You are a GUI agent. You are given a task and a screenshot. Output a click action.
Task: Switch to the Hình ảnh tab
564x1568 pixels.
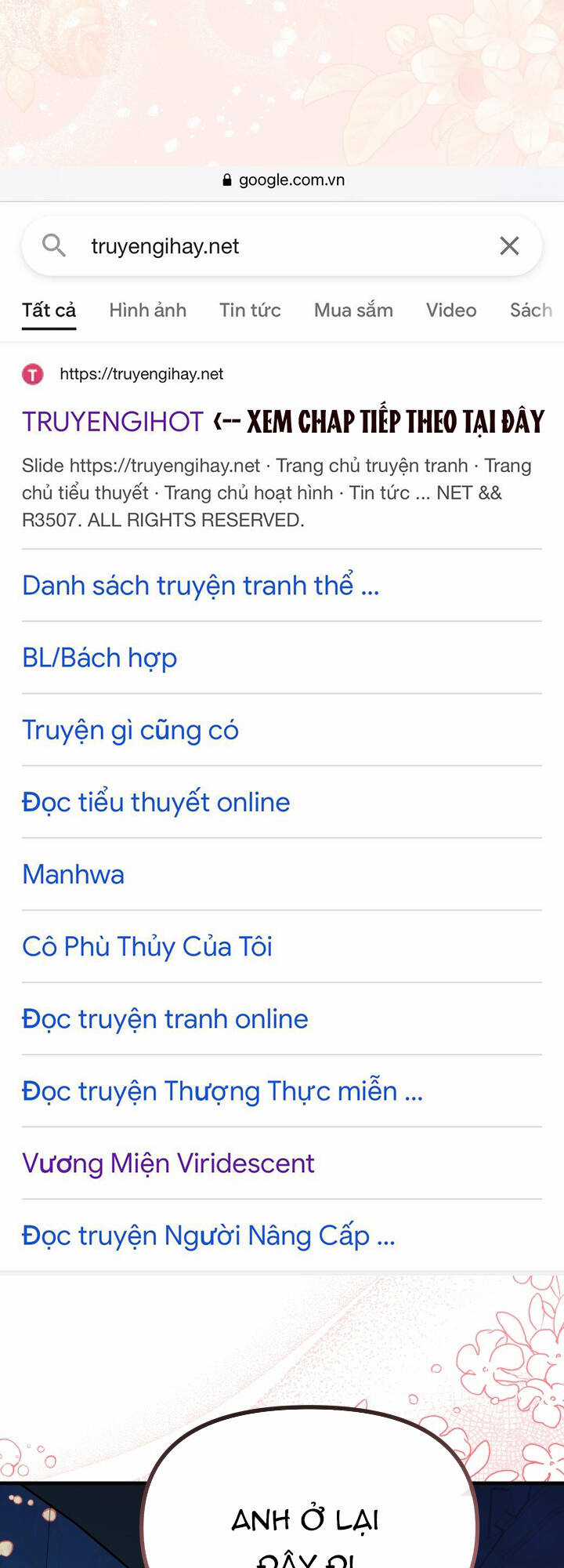[x=147, y=310]
